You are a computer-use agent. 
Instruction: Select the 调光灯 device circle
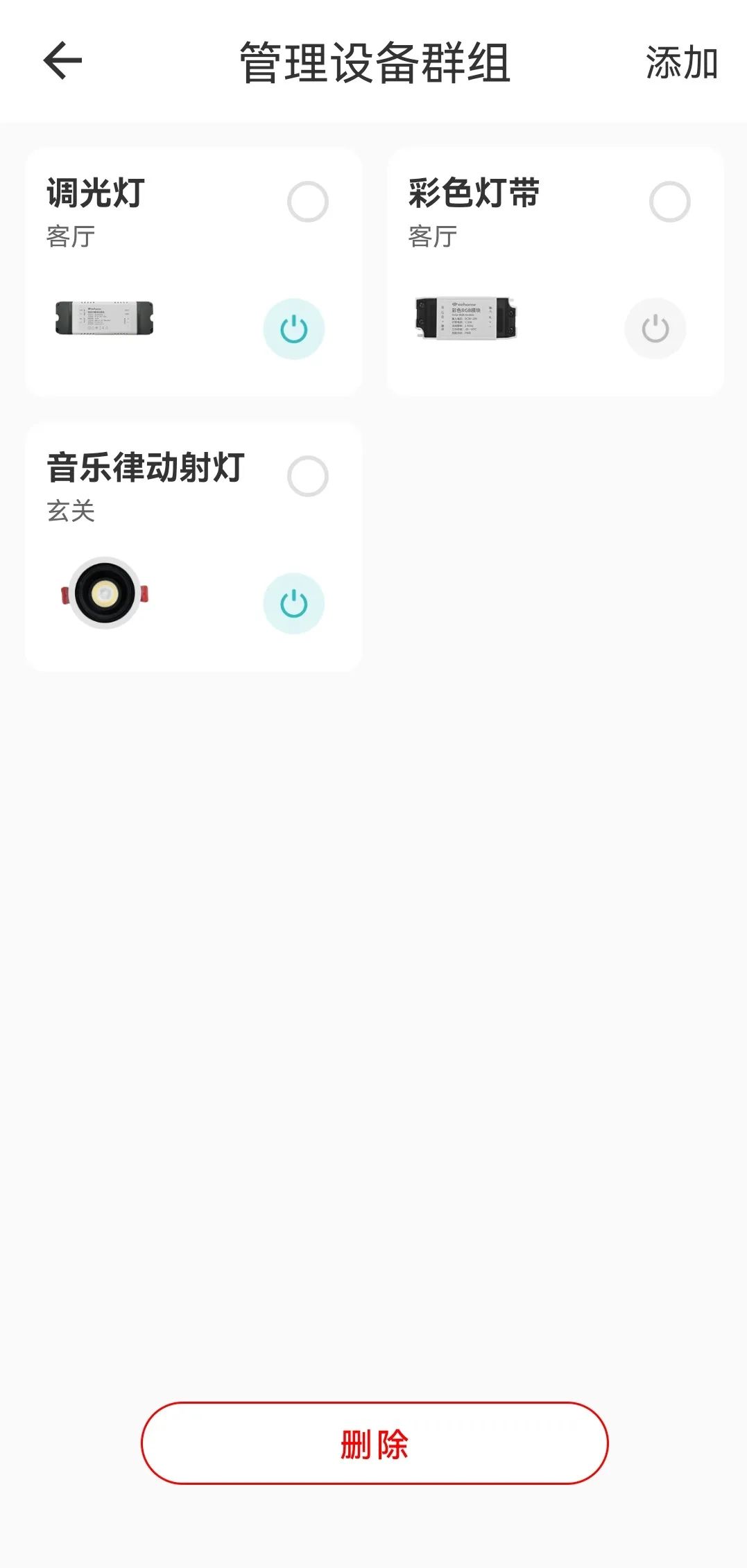307,202
